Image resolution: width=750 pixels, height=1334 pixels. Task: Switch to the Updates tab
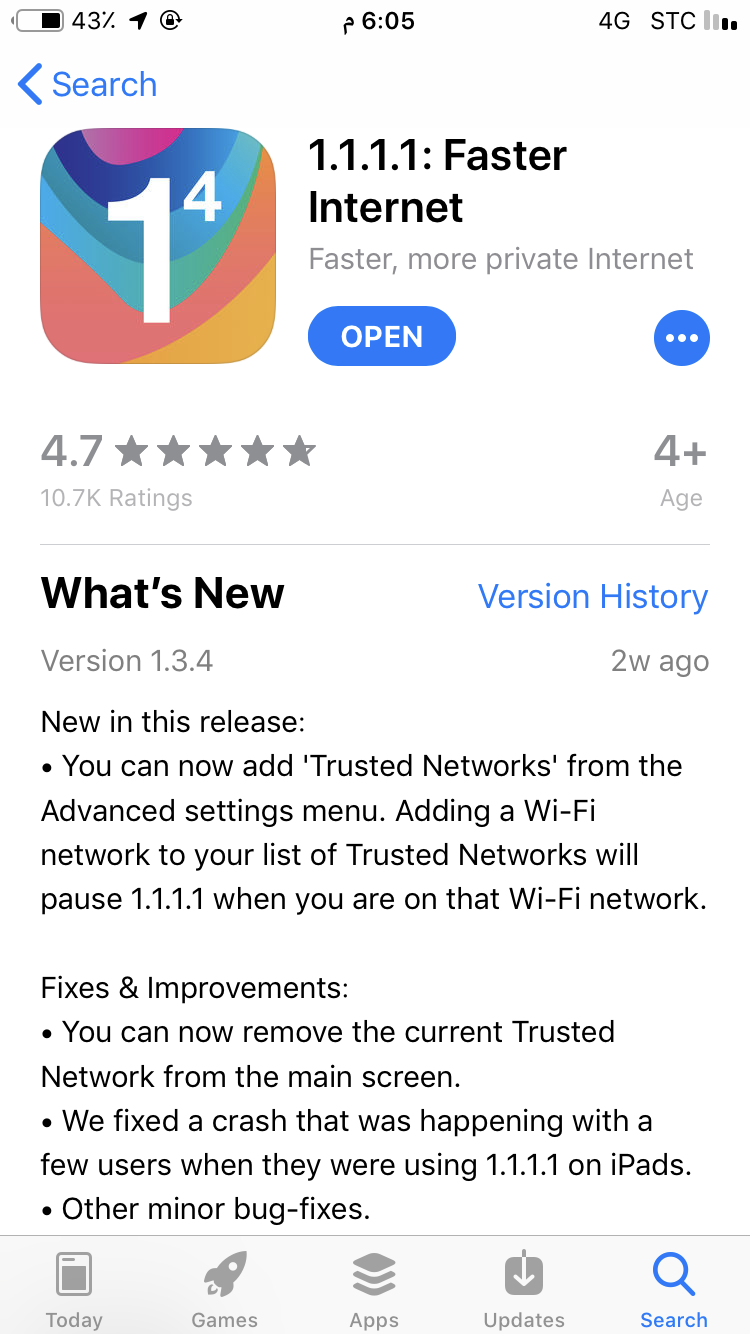(x=524, y=1290)
